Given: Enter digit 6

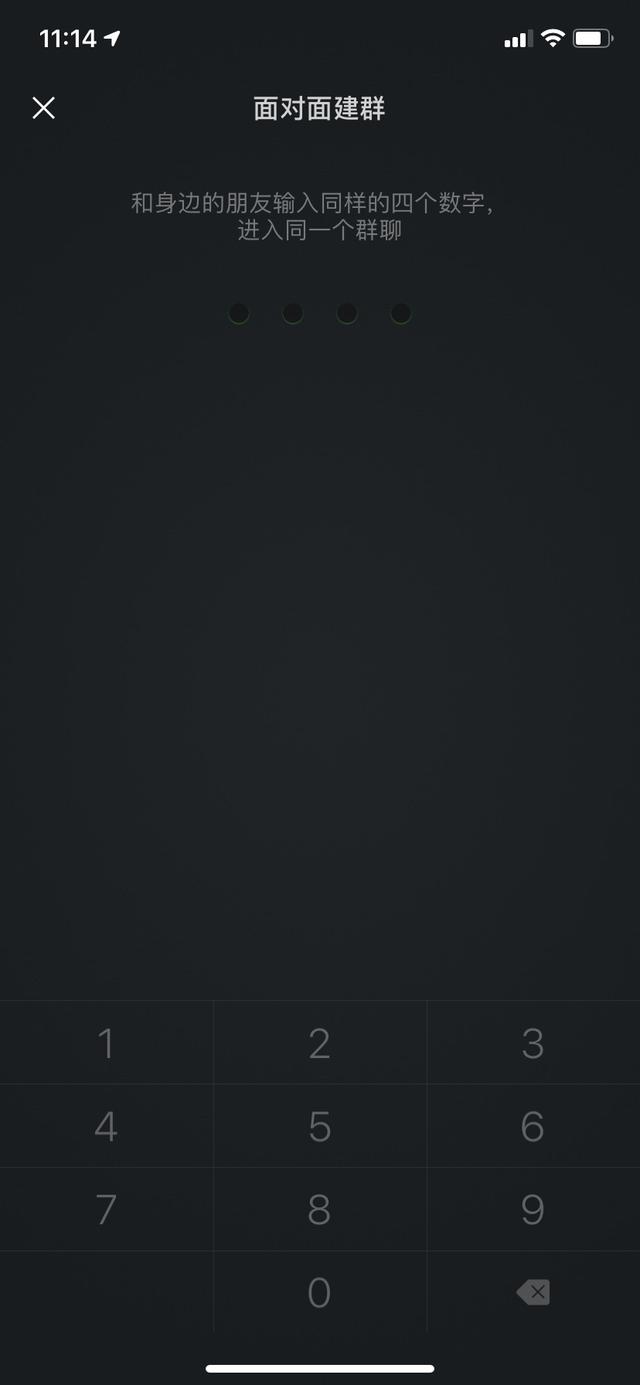Looking at the screenshot, I should pos(532,1127).
